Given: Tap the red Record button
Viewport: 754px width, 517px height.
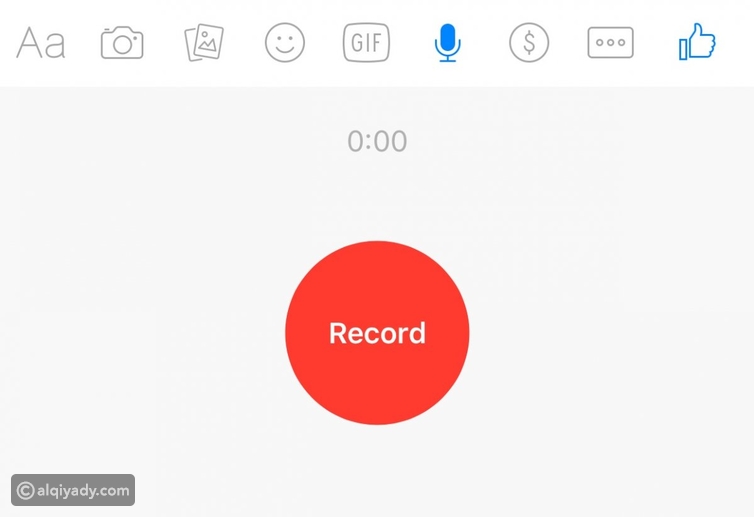Looking at the screenshot, I should coord(377,333).
